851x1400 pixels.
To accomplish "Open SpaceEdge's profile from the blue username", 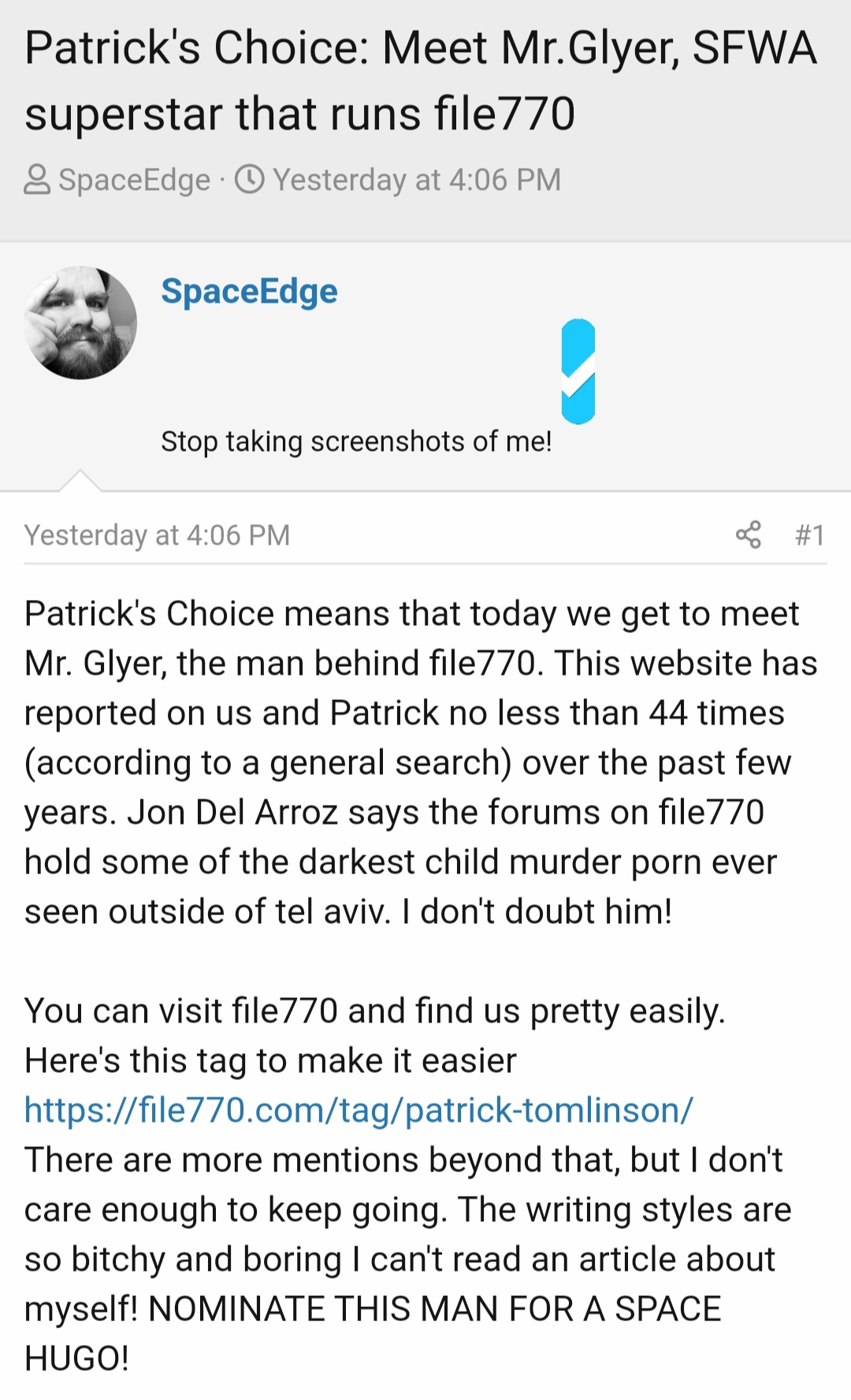I will pyautogui.click(x=249, y=291).
